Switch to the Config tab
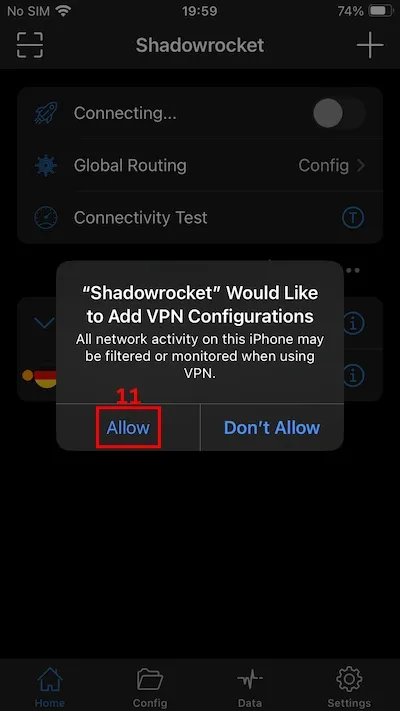 point(150,687)
